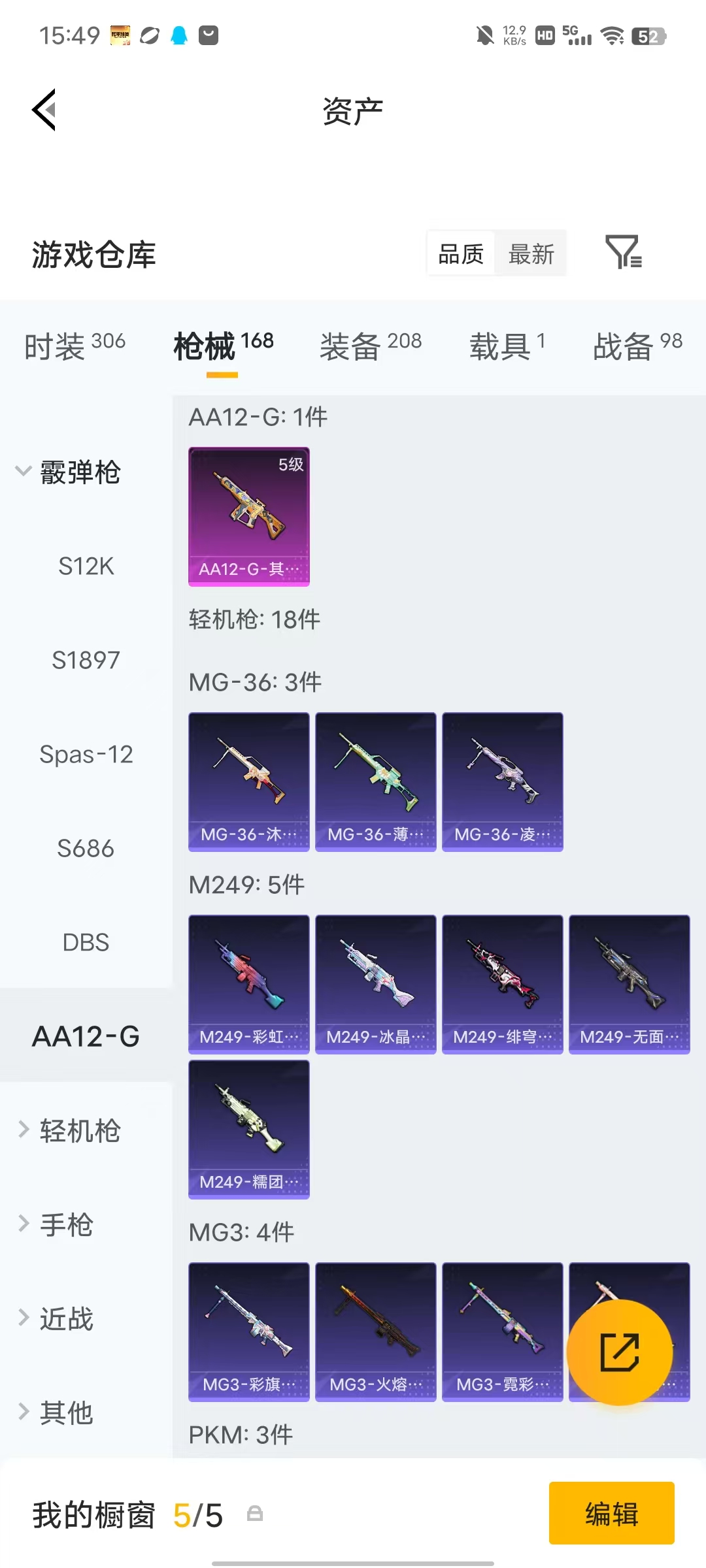Viewport: 706px width, 1568px height.
Task: Expand the 近战 category
Action: 55,1318
